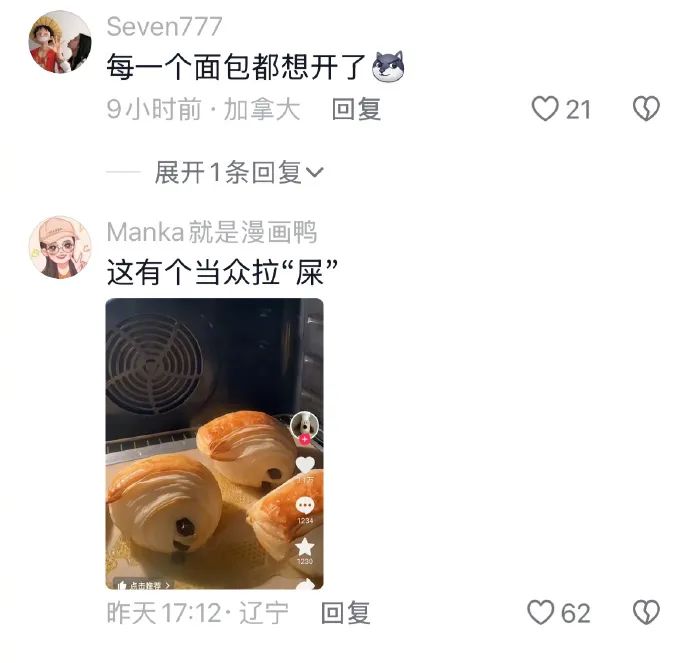690x663 pixels.
Task: Like Manka就是漫画鸭's comment
Action: 541,612
